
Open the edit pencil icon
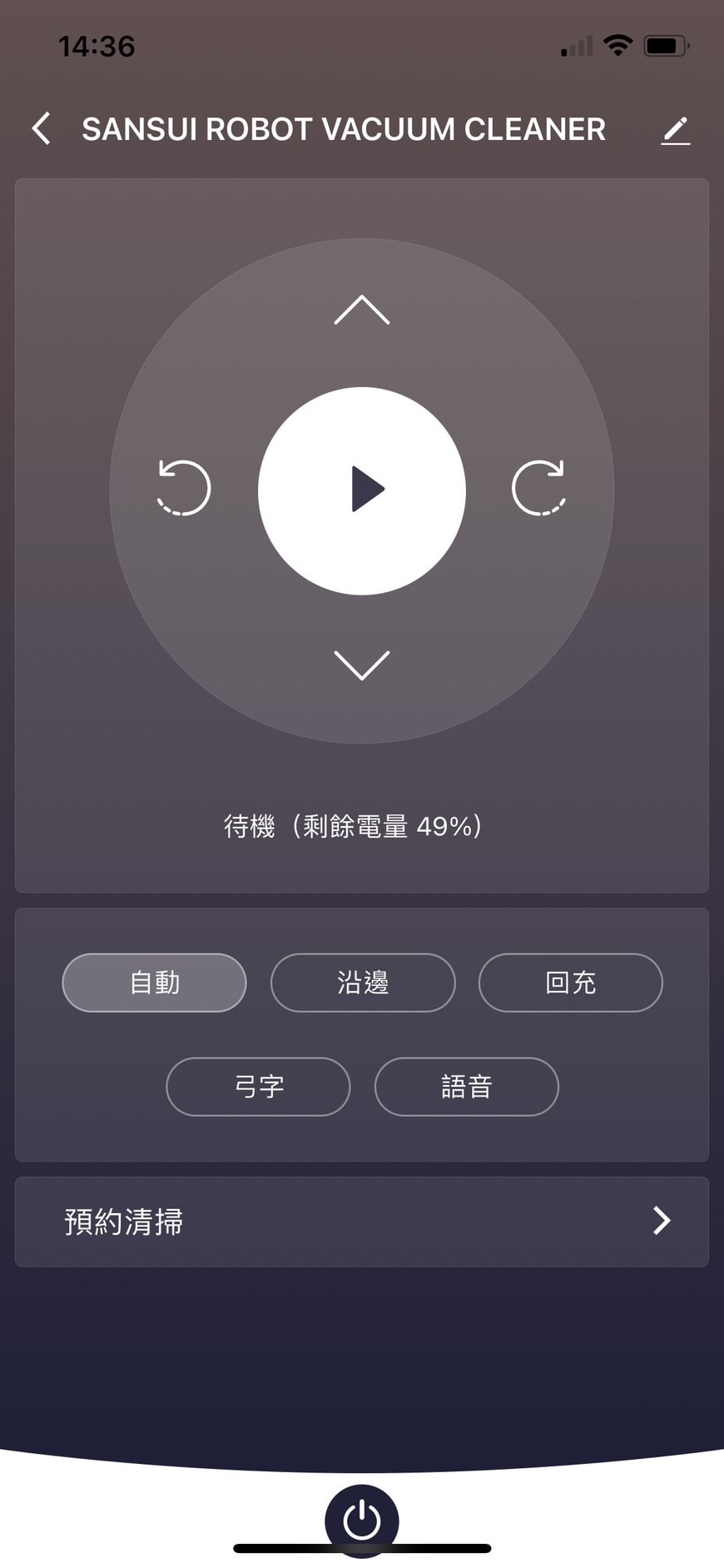point(675,130)
